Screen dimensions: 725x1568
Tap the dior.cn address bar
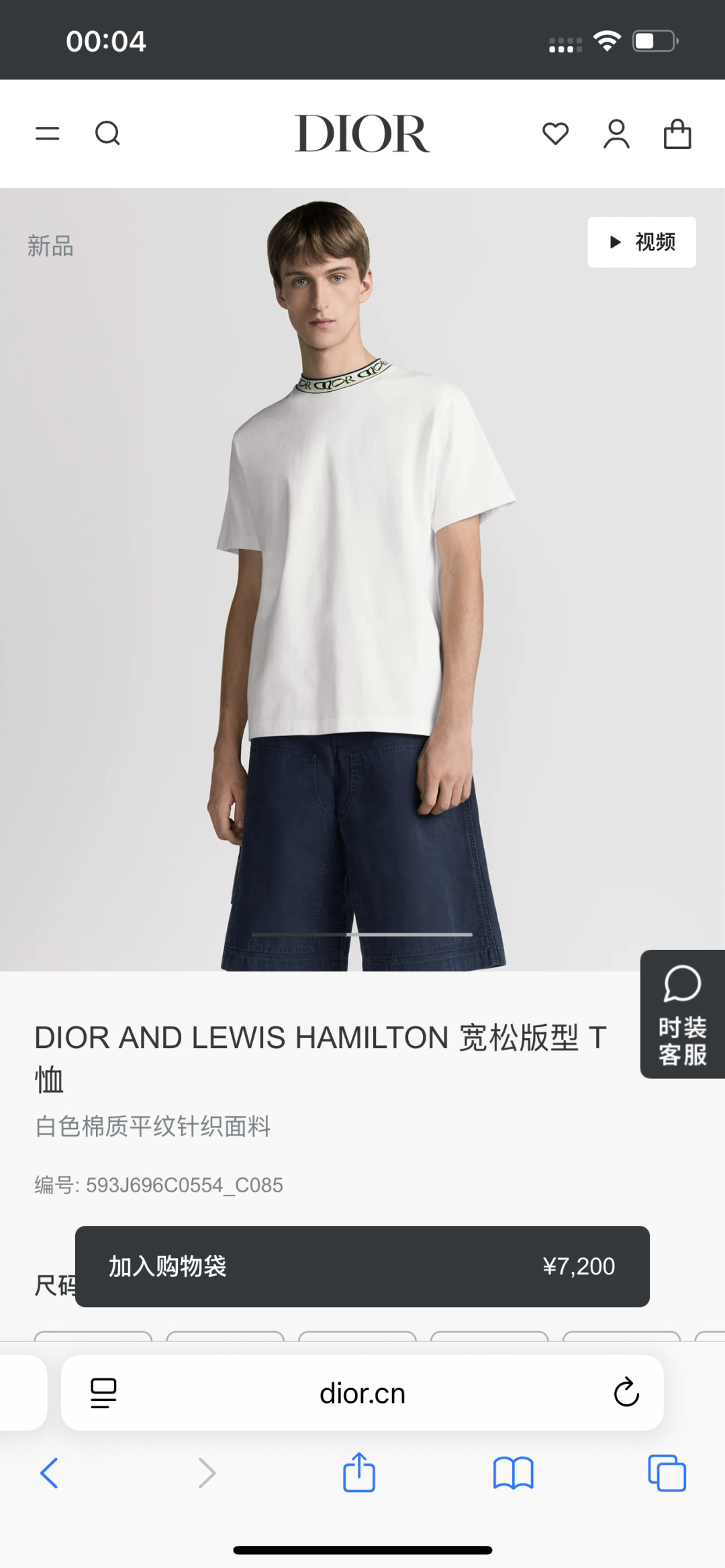(x=362, y=1393)
